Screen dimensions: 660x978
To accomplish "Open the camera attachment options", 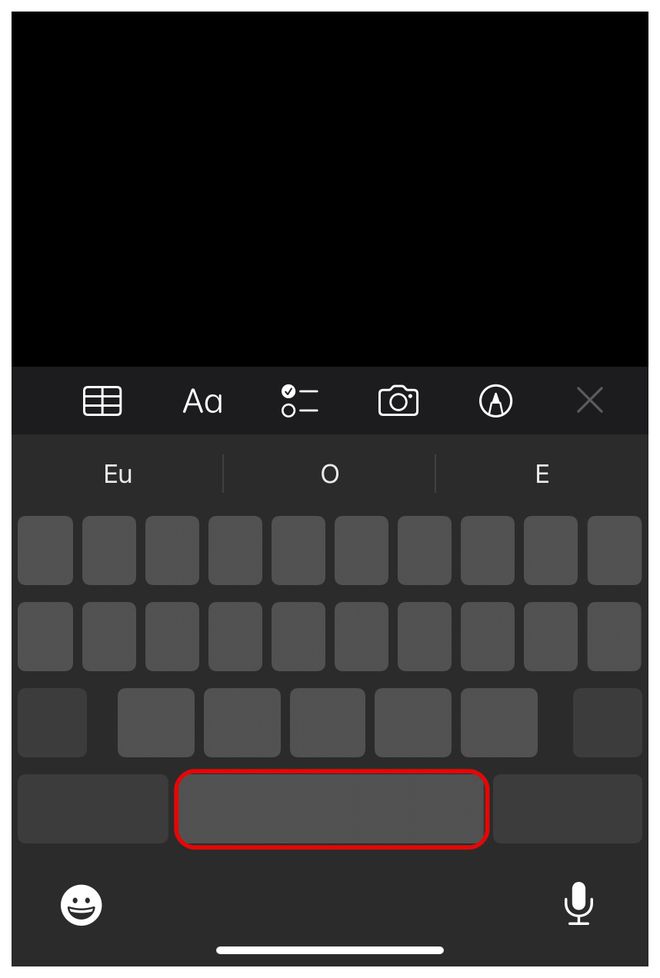I will [x=398, y=401].
